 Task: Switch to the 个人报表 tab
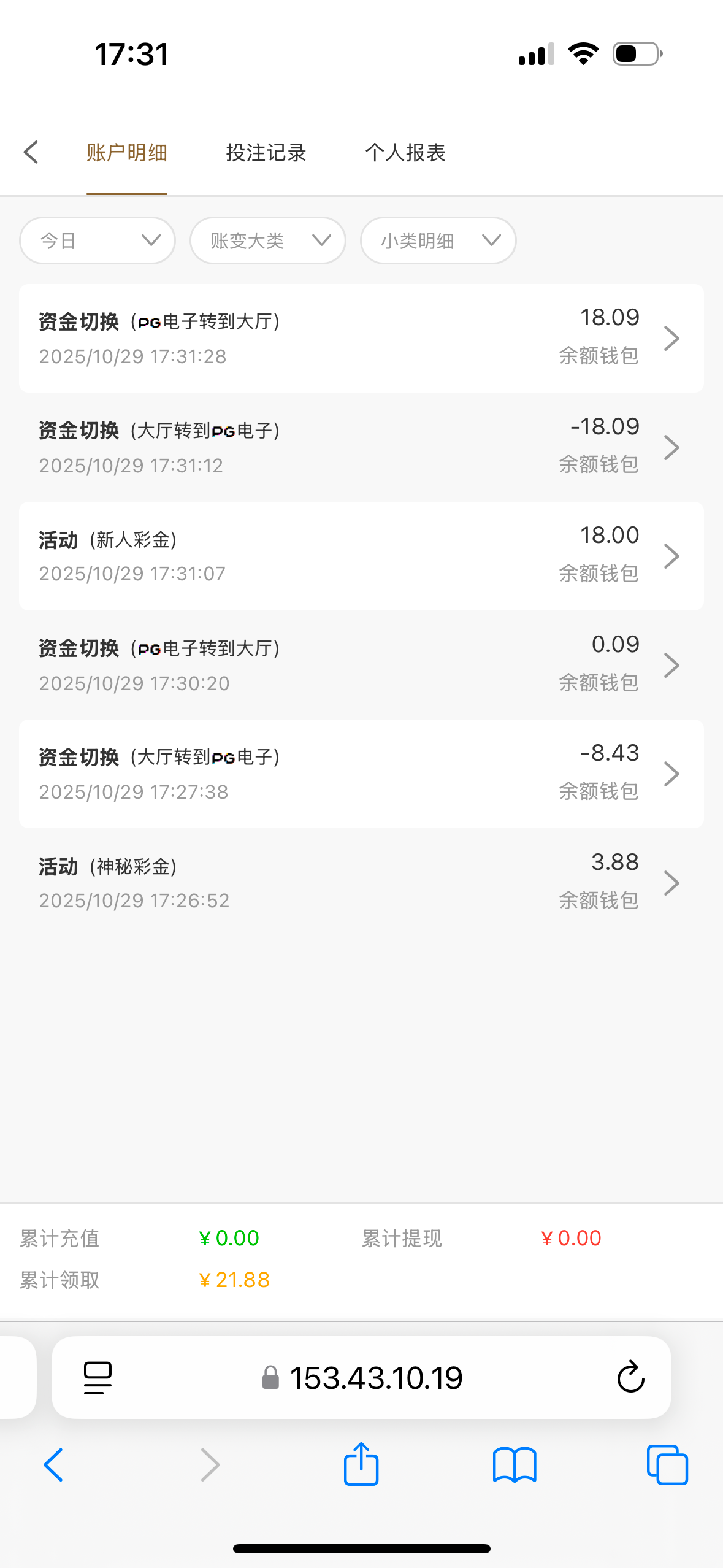point(405,153)
